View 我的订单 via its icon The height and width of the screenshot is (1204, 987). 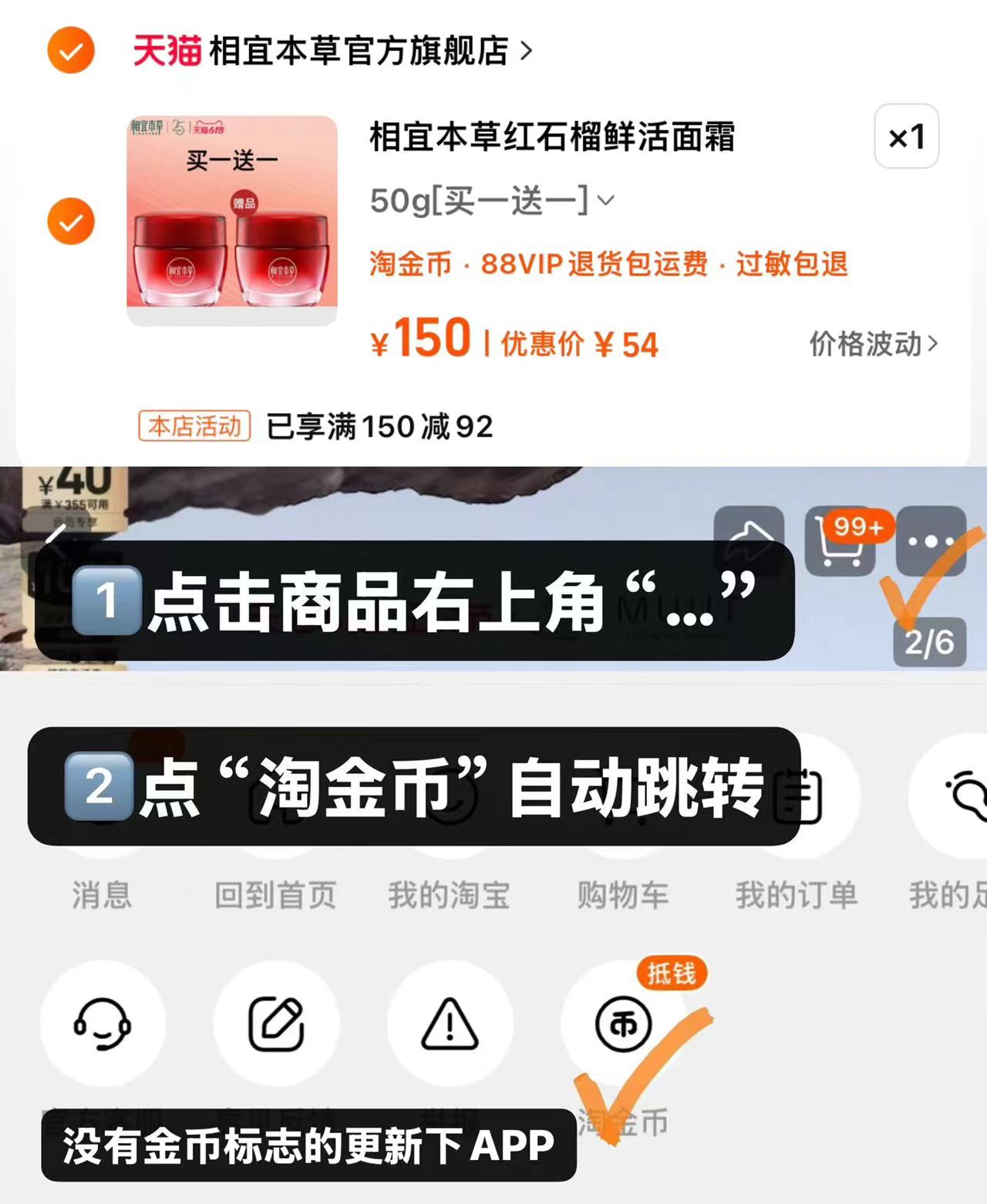tap(797, 798)
